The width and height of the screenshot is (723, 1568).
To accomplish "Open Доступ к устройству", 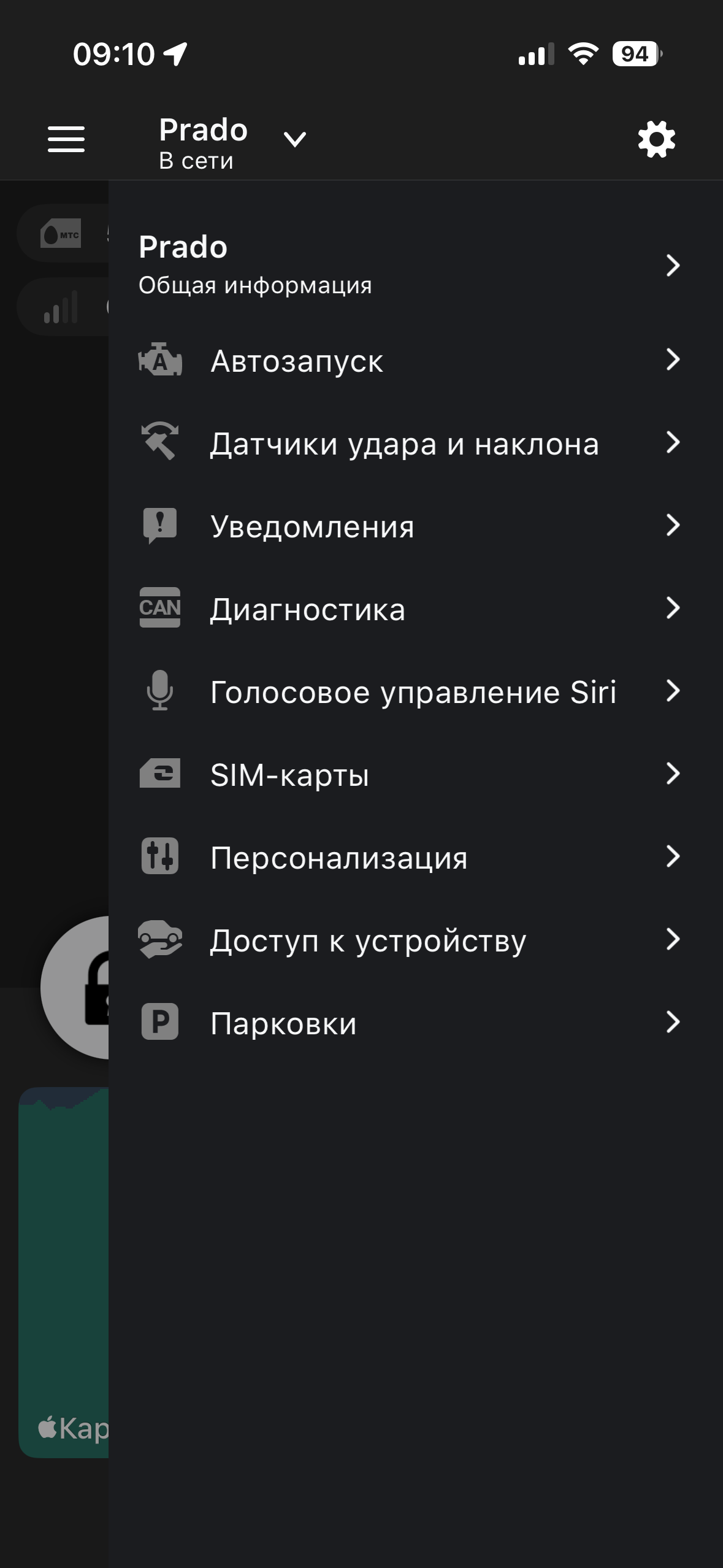I will pos(409,940).
